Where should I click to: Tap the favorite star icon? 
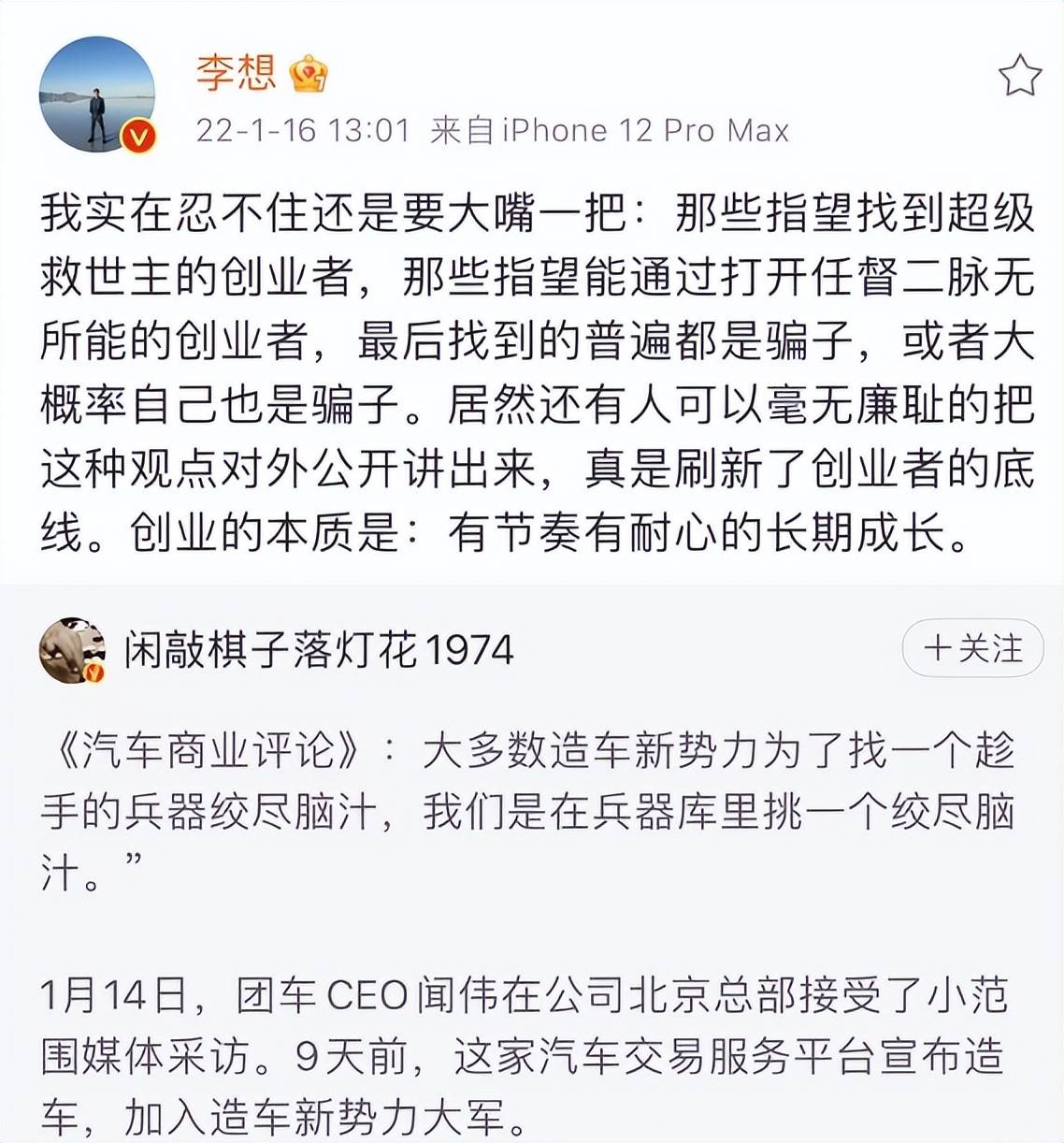click(1019, 75)
